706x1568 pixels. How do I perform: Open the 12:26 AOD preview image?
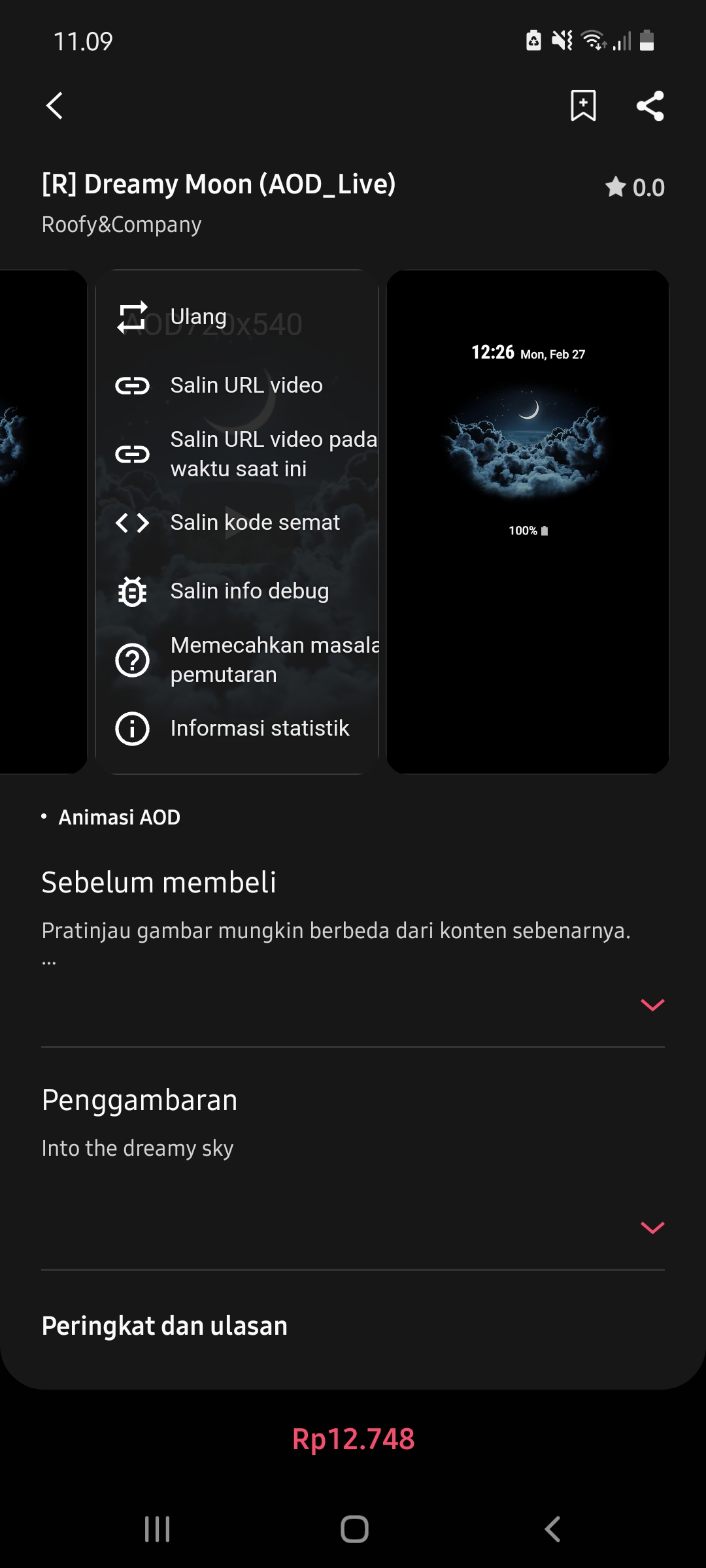pyautogui.click(x=528, y=521)
